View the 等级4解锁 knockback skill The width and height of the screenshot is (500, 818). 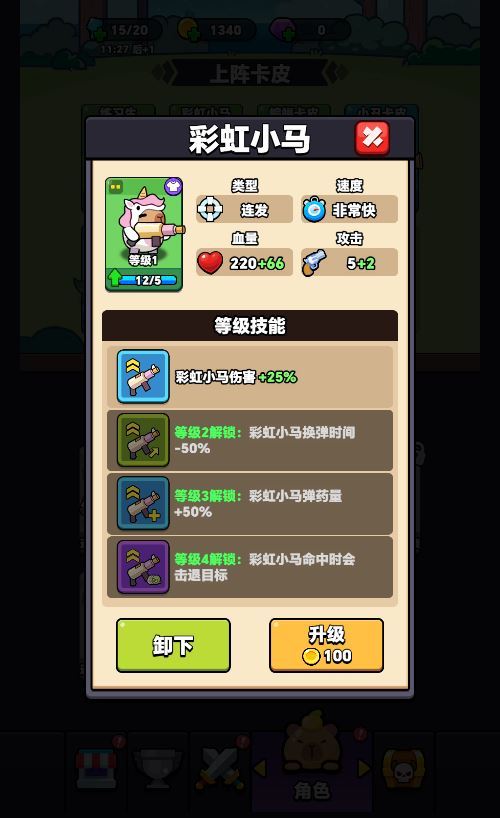pos(250,567)
